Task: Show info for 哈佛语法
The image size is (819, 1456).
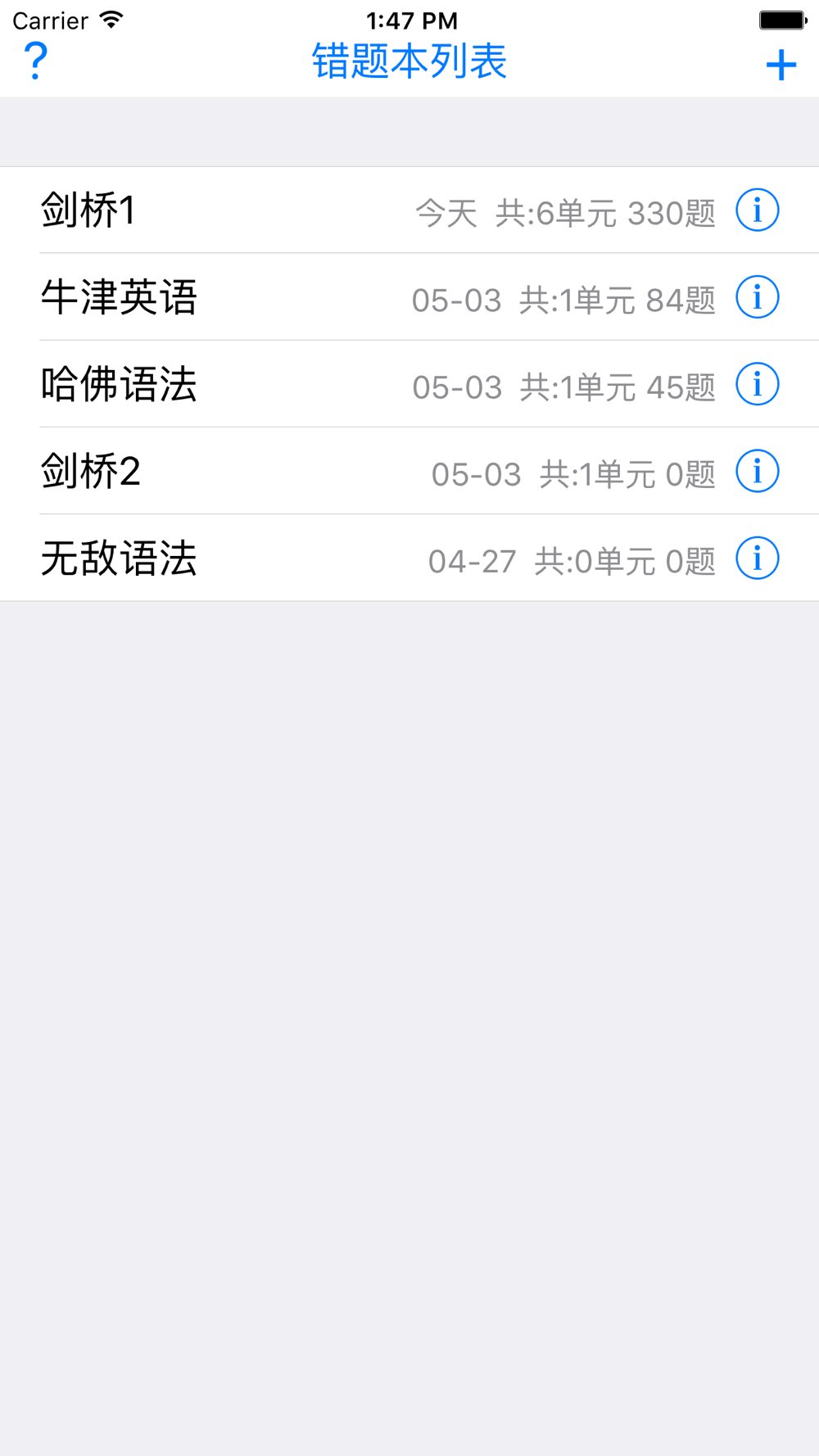Action: pos(758,384)
